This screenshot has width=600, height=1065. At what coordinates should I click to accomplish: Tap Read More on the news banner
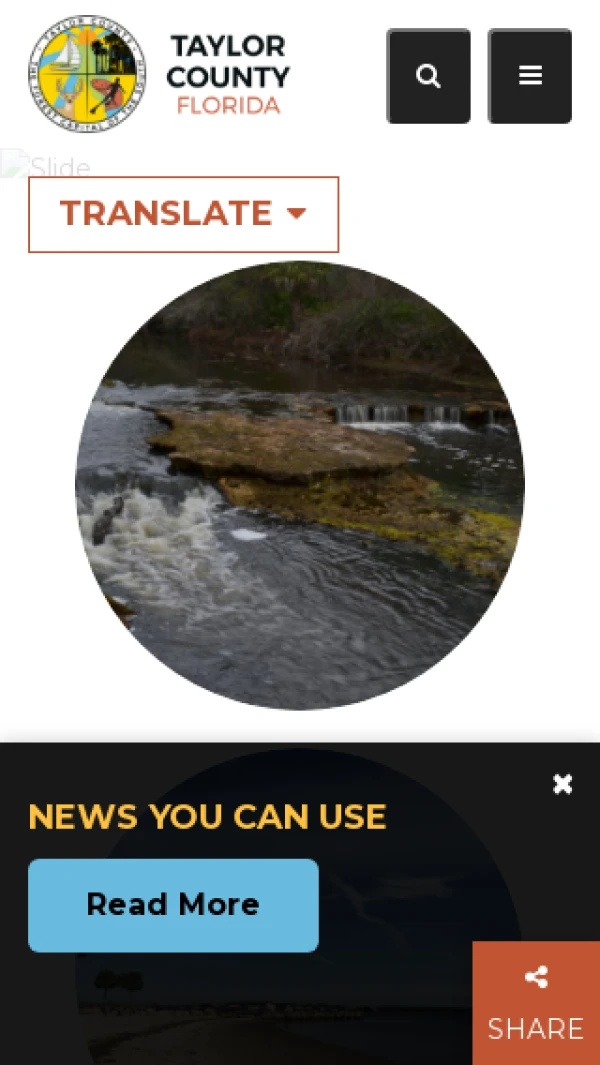click(x=173, y=905)
